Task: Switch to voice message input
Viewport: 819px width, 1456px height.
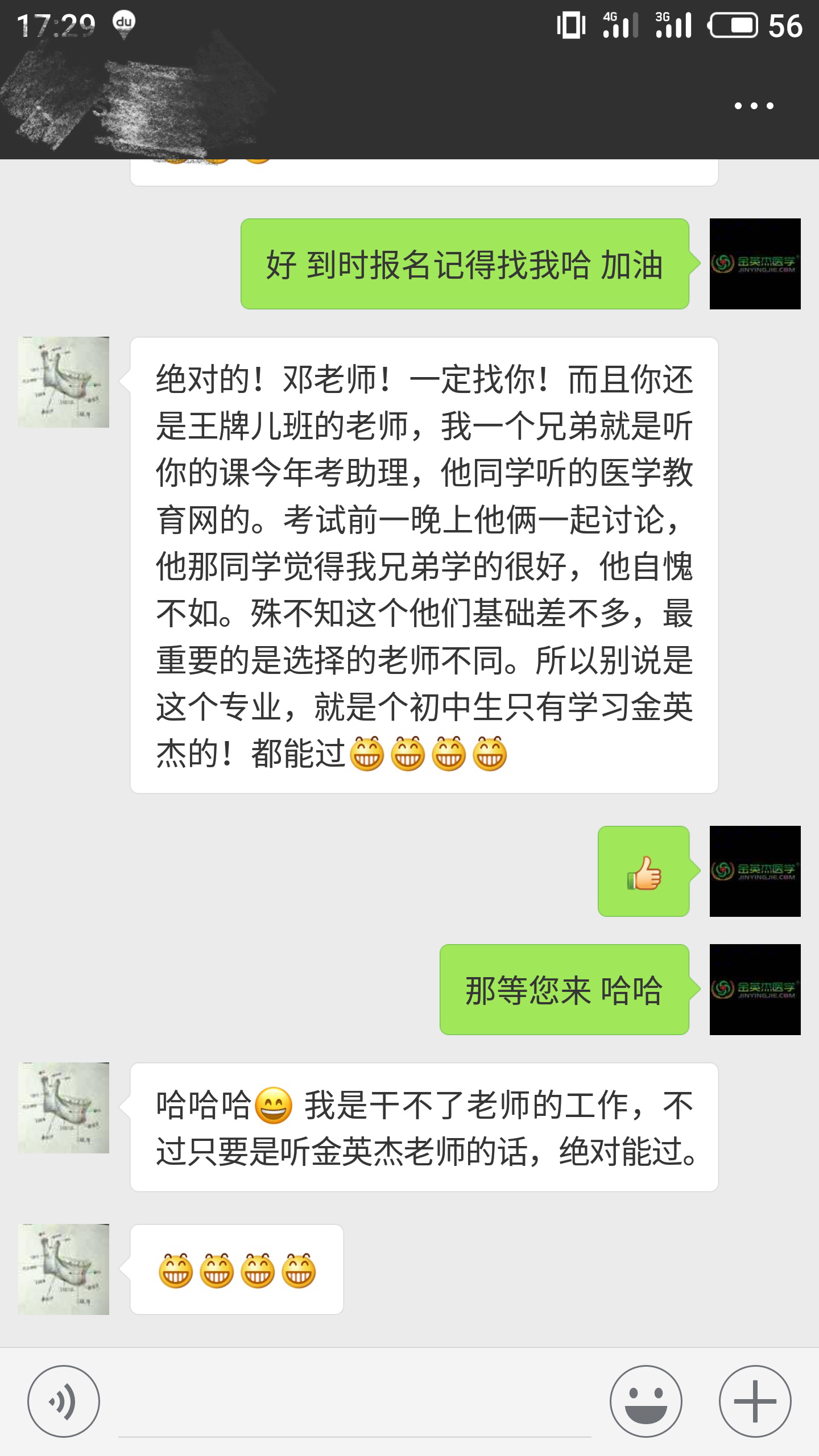Action: 64,1401
